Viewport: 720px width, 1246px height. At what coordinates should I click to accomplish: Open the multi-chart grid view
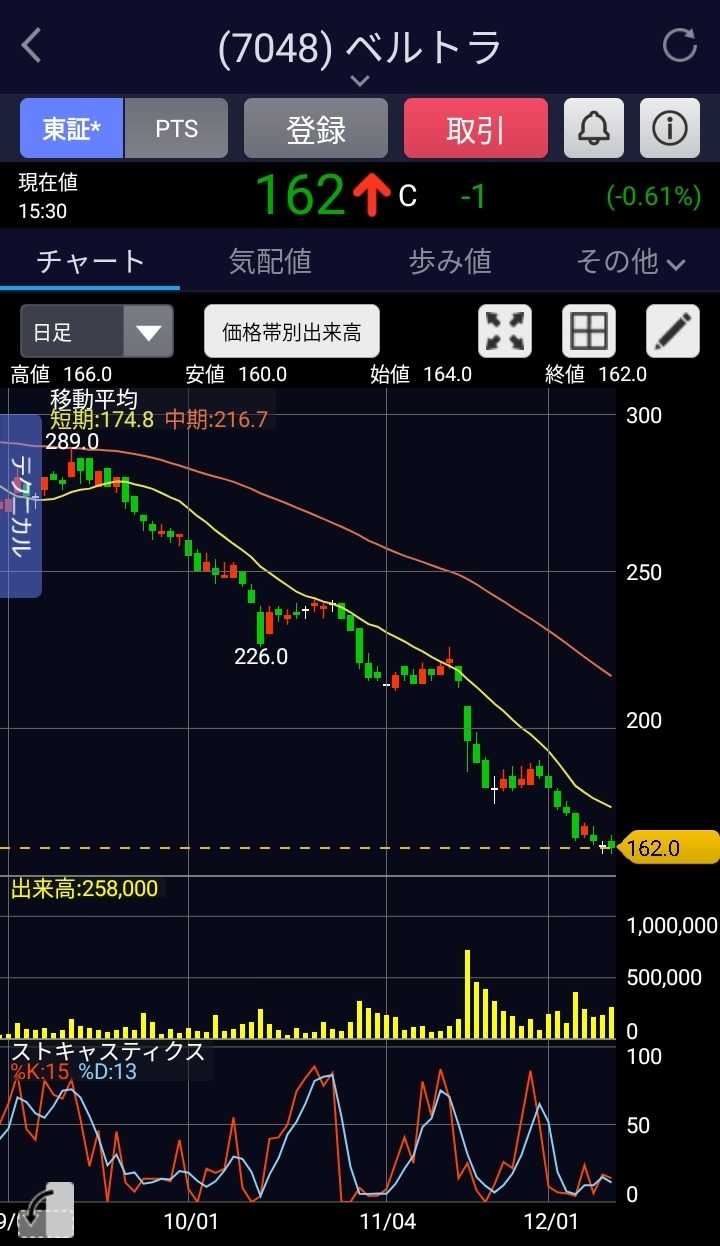tap(588, 332)
